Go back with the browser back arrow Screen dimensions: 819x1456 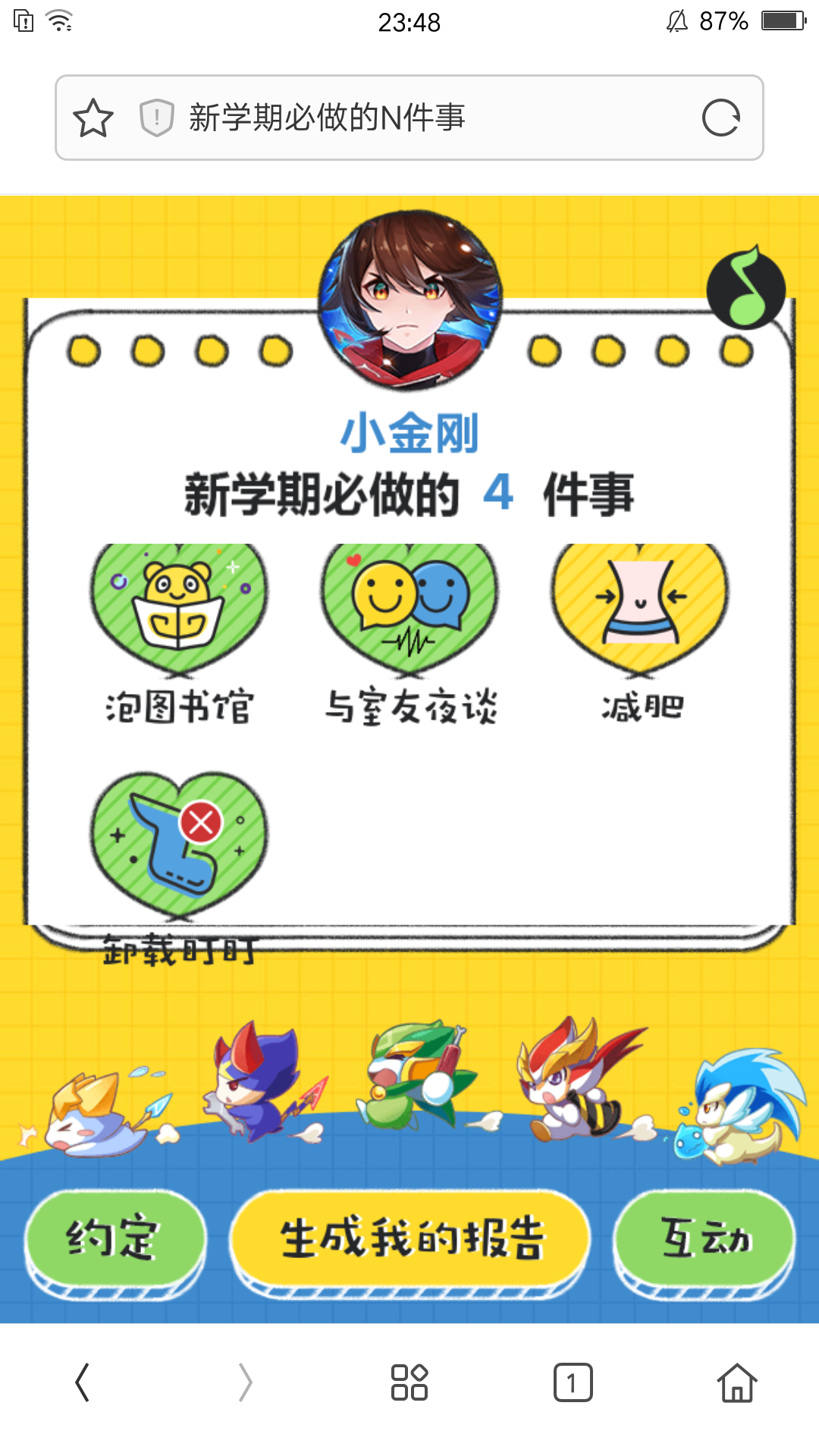[x=82, y=1382]
